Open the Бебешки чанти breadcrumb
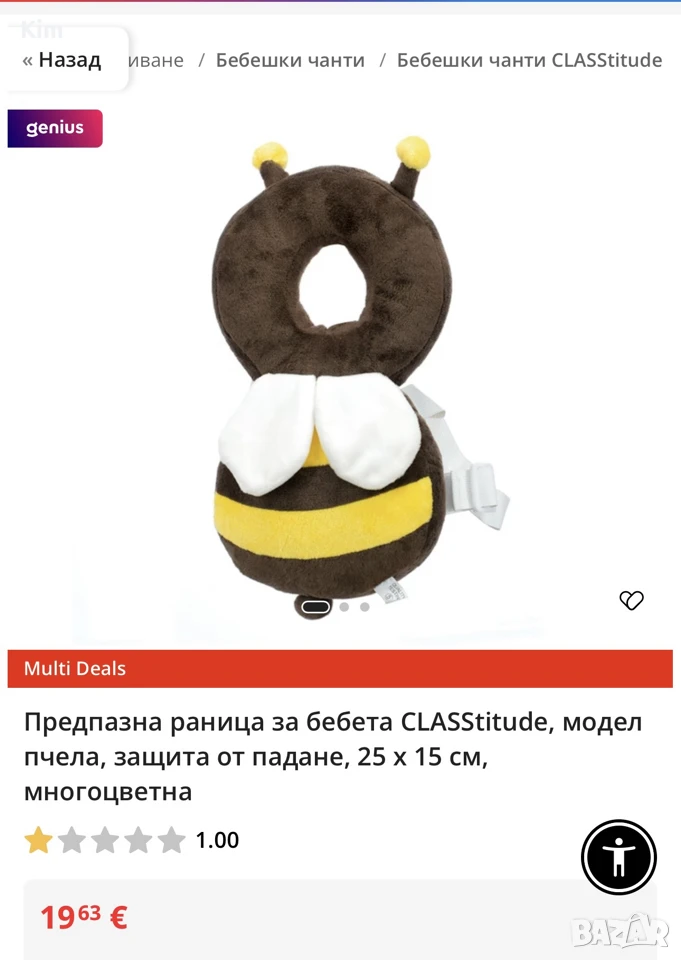 (x=290, y=60)
